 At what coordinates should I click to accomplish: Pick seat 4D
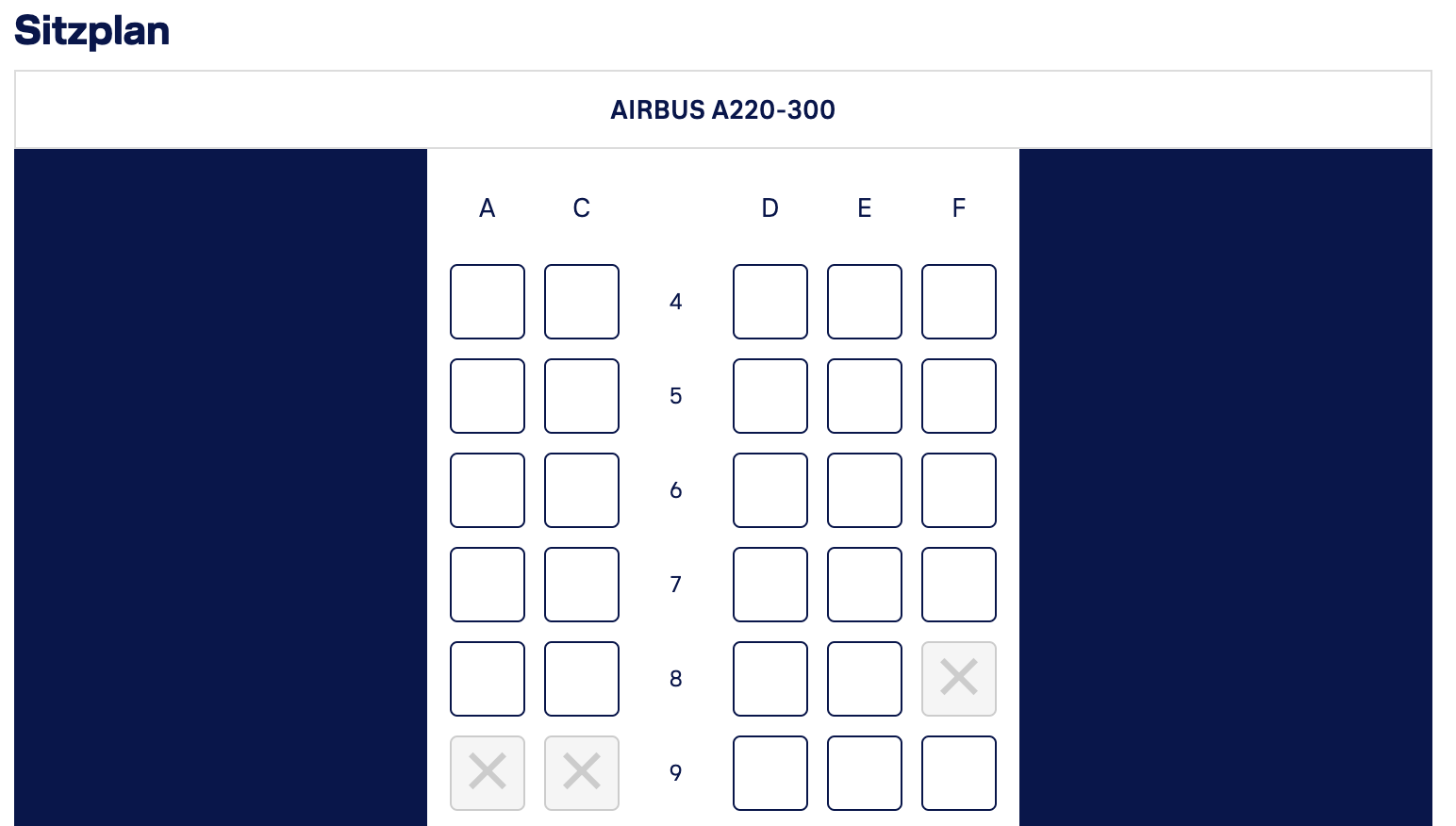pyautogui.click(x=770, y=302)
